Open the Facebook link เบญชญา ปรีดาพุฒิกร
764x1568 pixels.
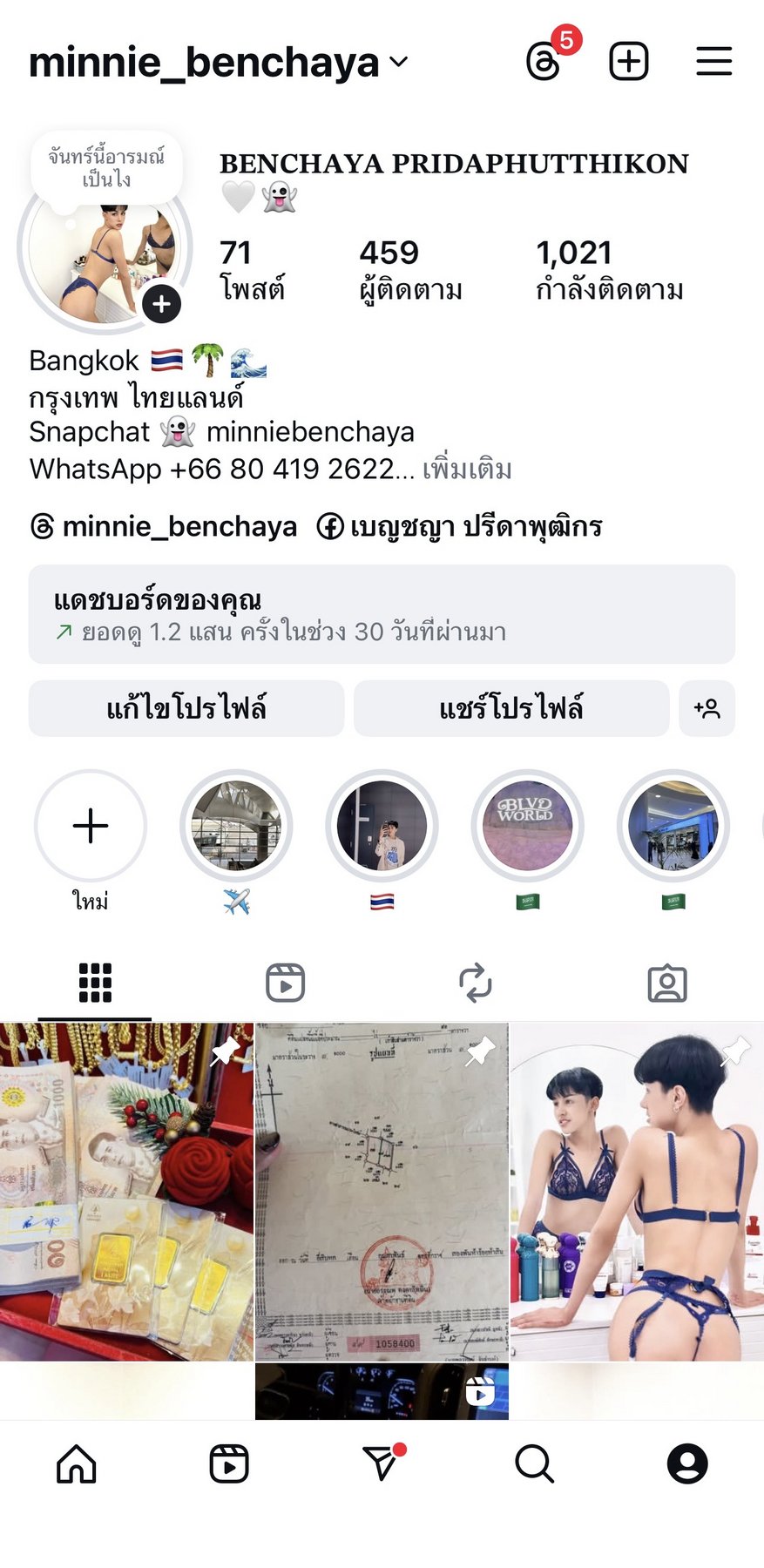[460, 526]
